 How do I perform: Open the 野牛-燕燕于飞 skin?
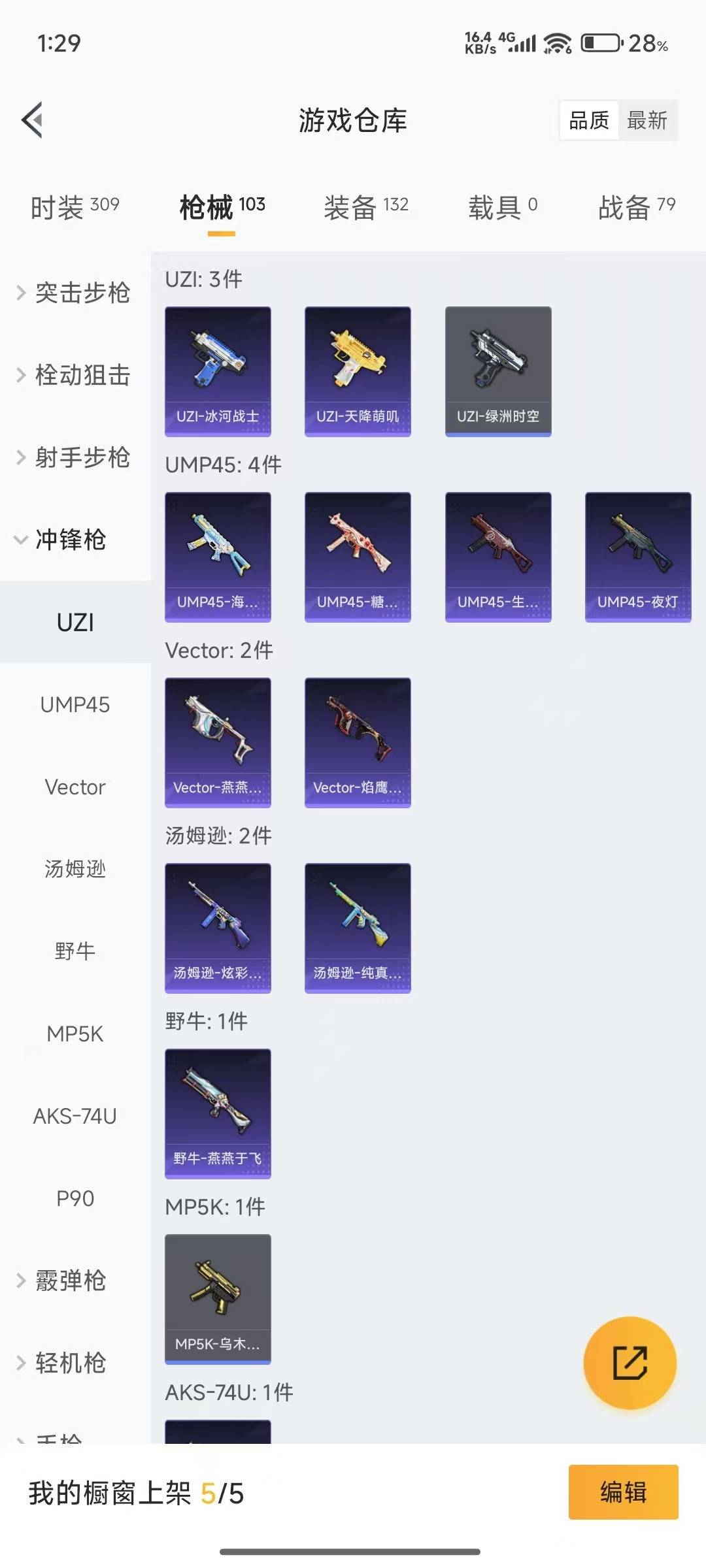tap(218, 1113)
